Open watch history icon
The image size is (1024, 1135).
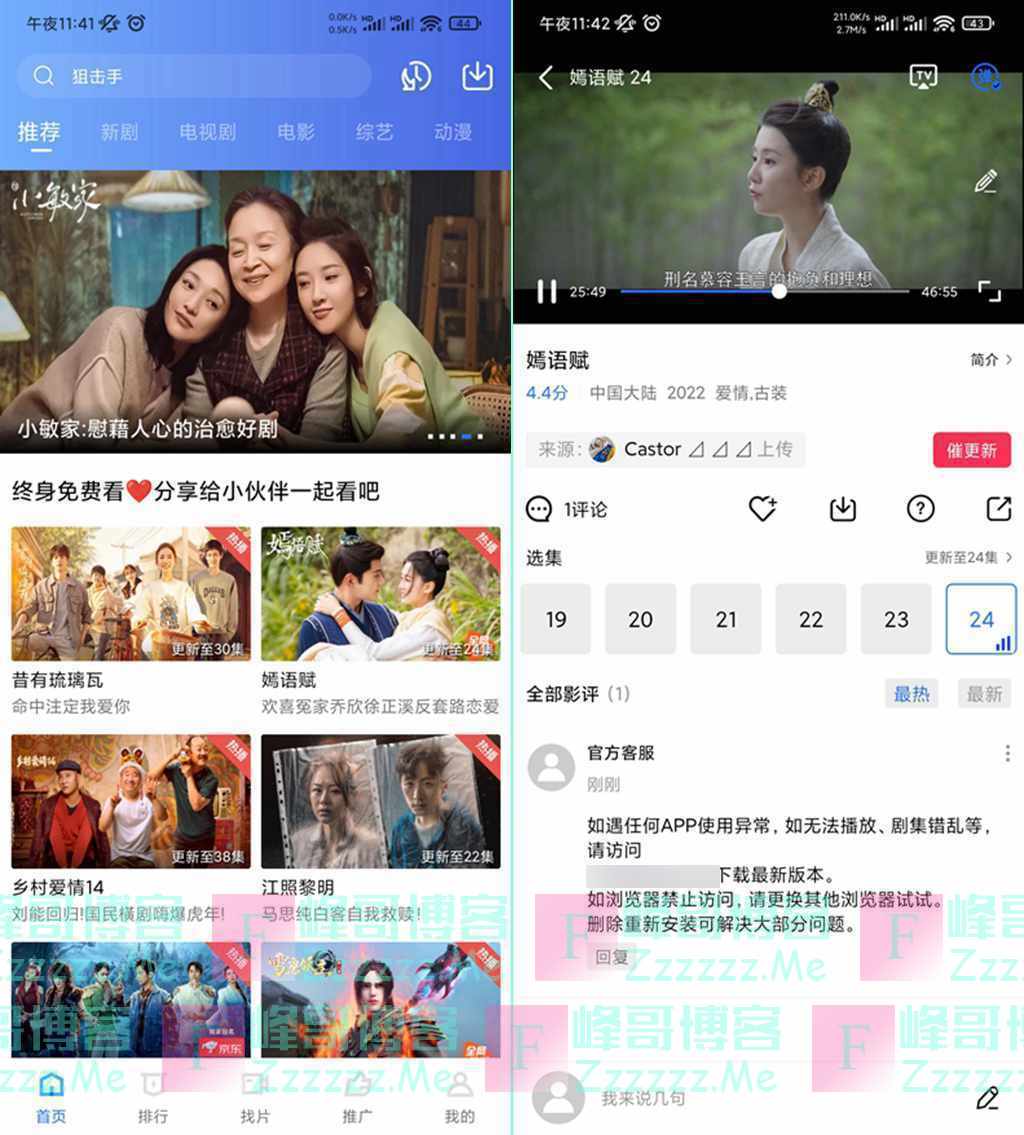click(x=415, y=76)
